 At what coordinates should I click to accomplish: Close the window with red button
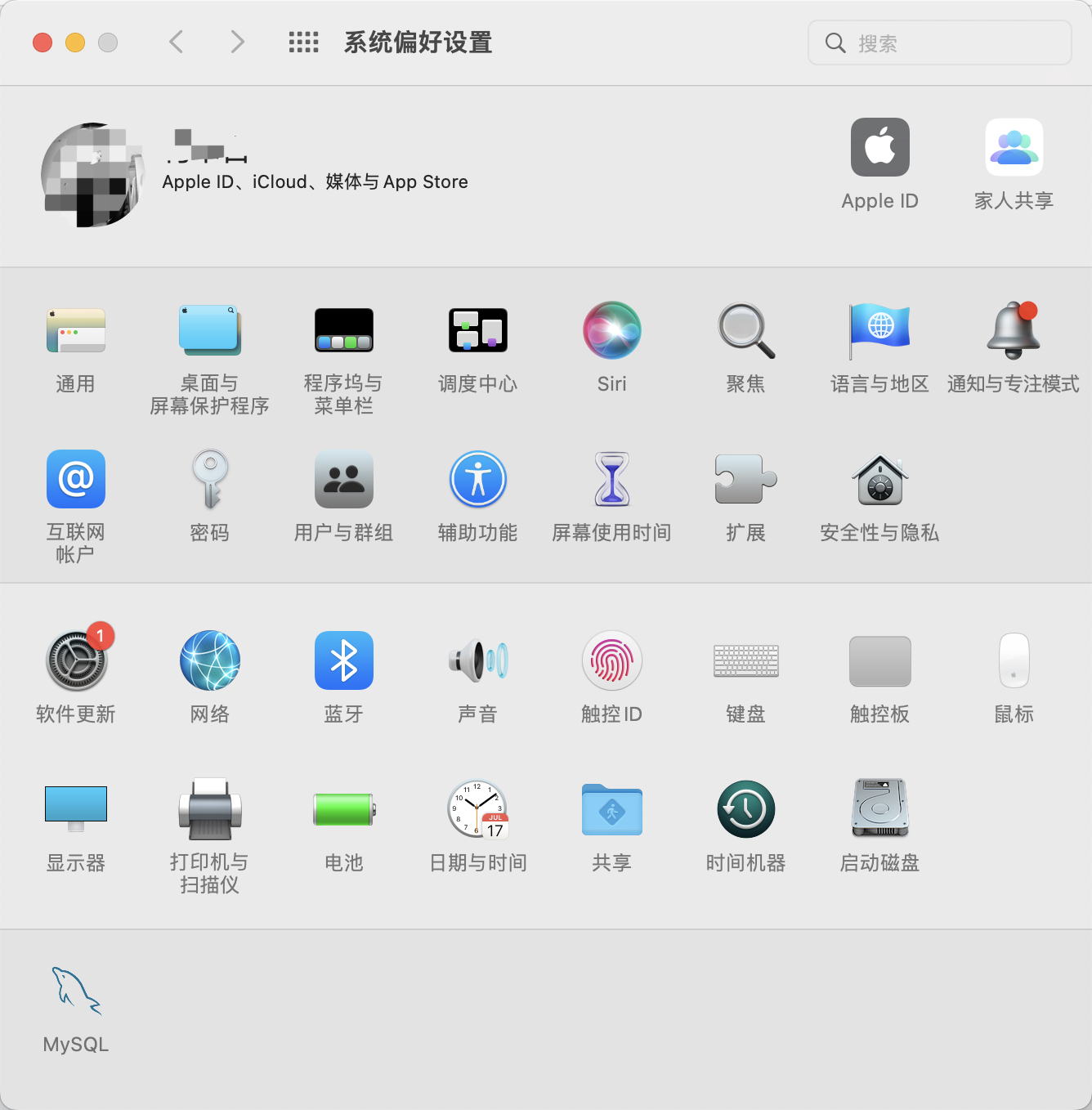click(43, 43)
